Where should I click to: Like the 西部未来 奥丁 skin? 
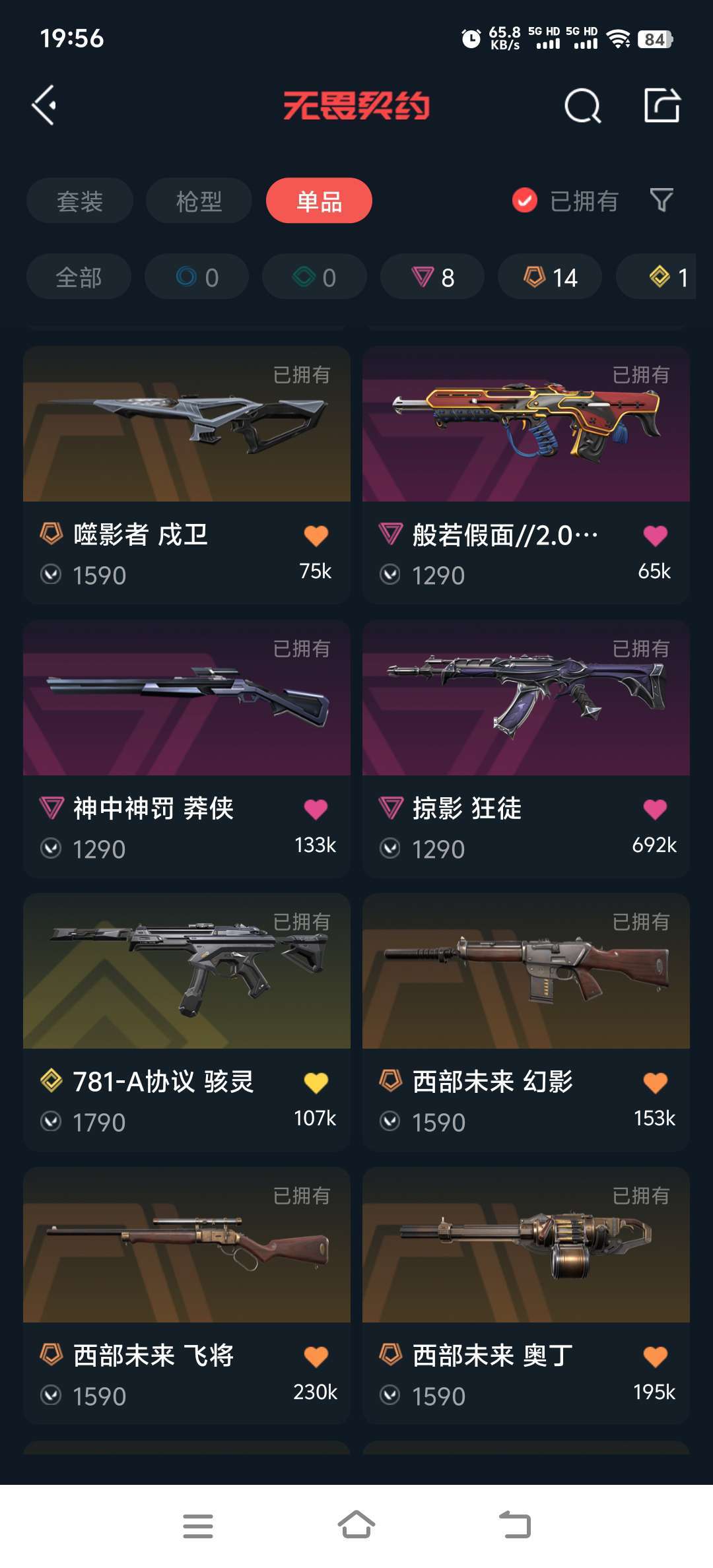click(655, 1357)
